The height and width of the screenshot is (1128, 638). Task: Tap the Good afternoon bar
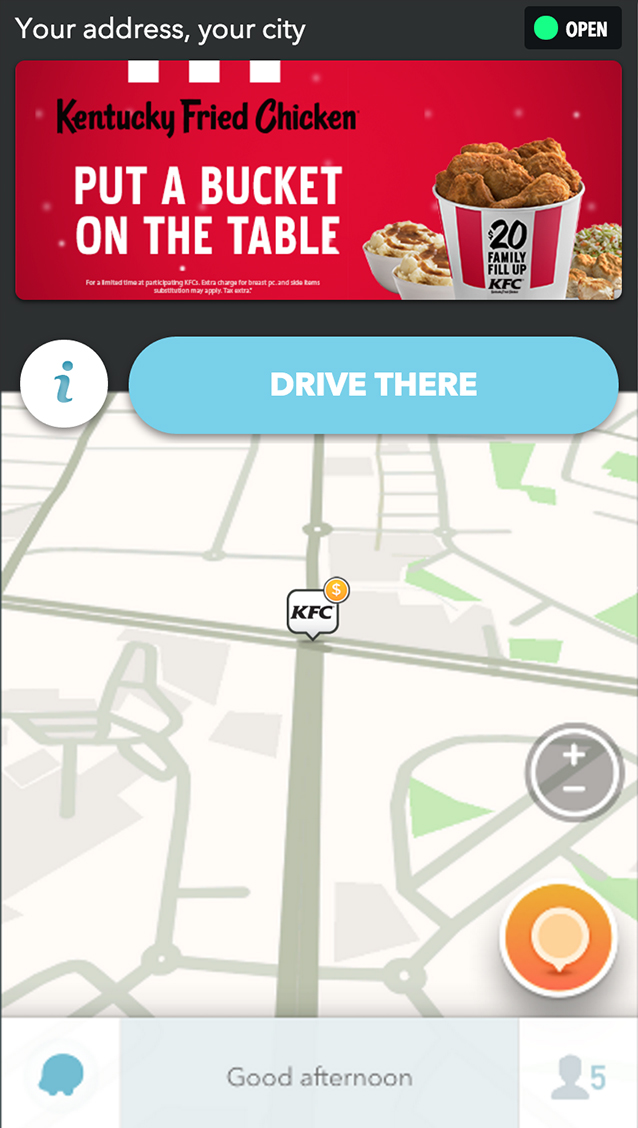point(319,1076)
